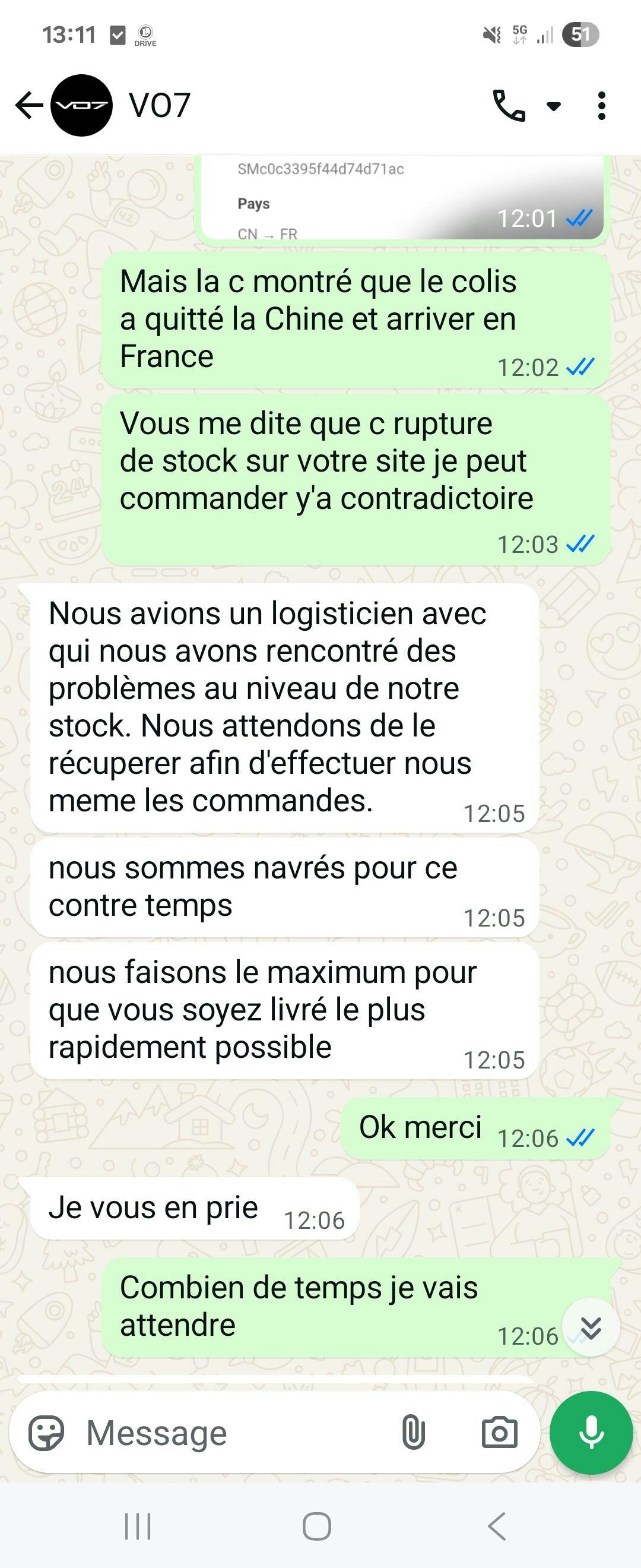This screenshot has width=641, height=1568.
Task: Attach a file with the paperclip
Action: (x=413, y=1432)
